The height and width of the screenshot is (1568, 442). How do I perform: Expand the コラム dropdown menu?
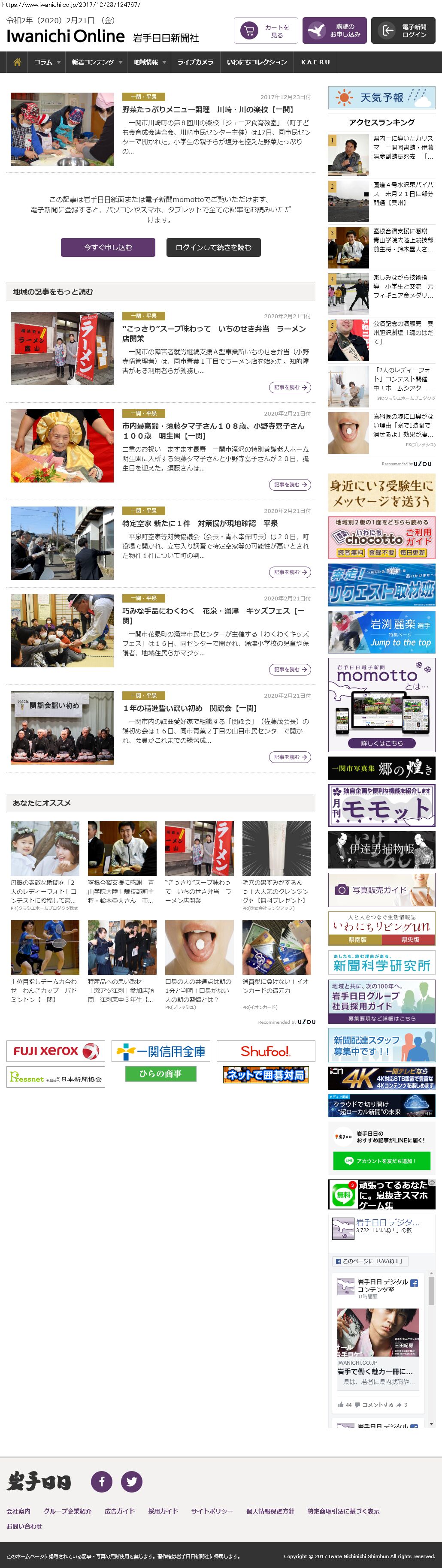point(47,62)
